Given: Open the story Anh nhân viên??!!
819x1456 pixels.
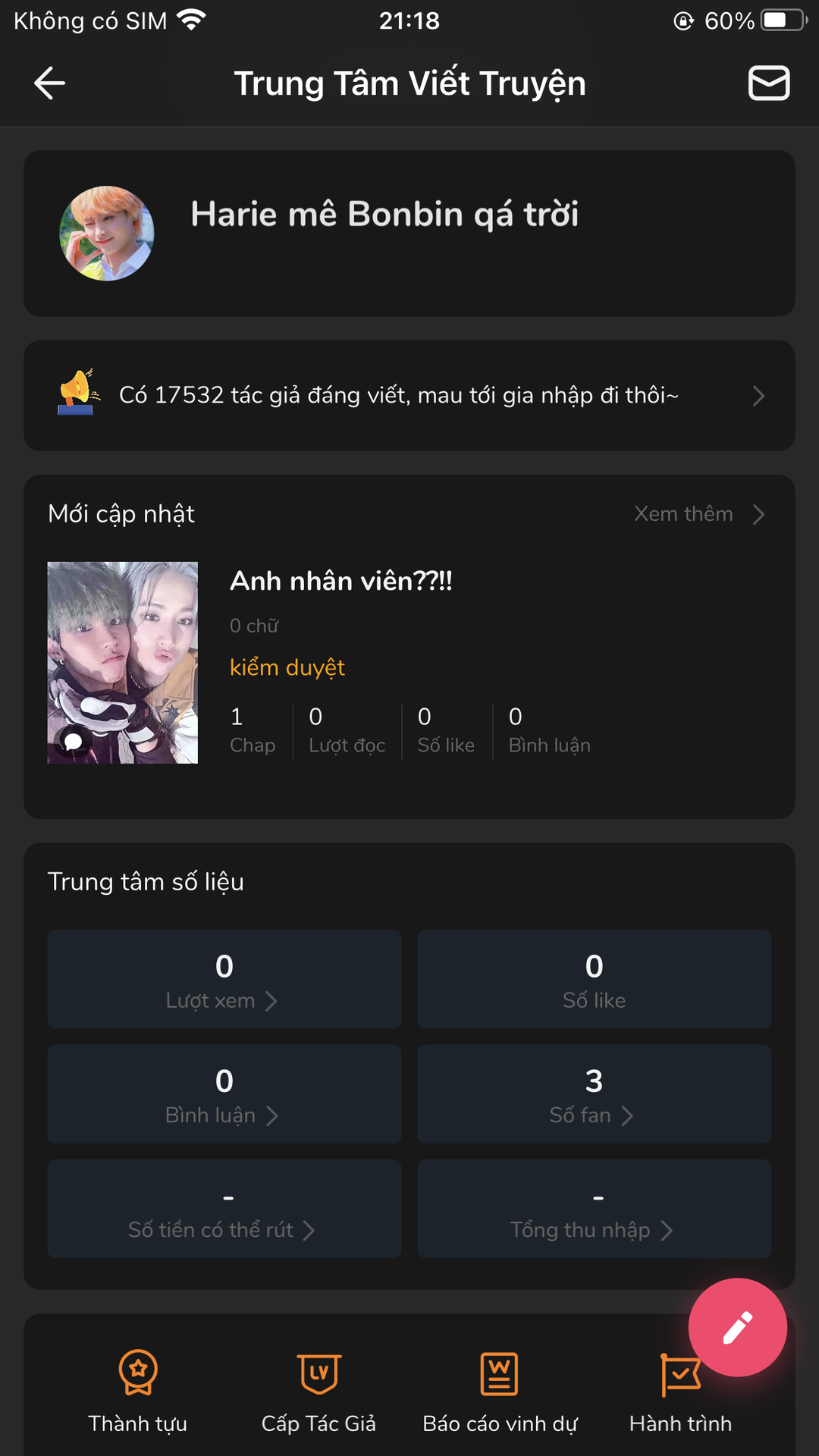Looking at the screenshot, I should pos(341,582).
